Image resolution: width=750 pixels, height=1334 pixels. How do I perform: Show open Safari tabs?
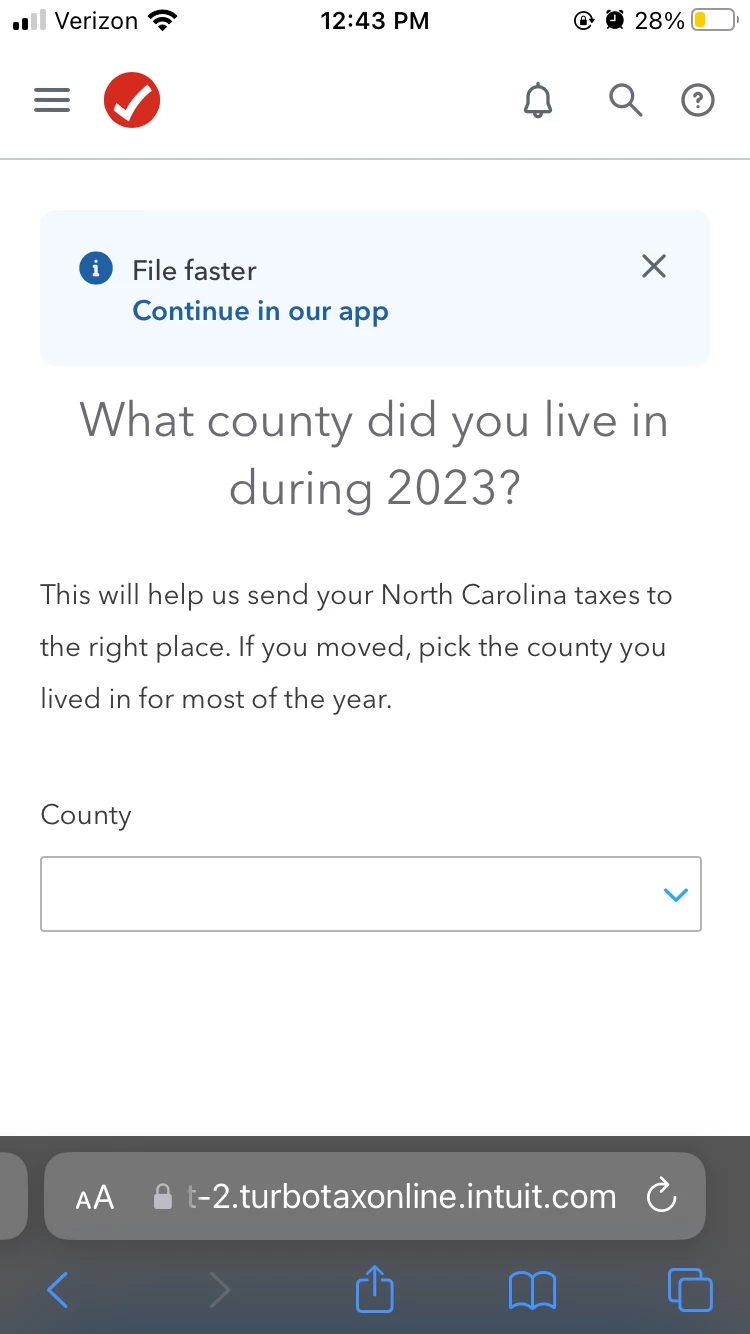[690, 1290]
